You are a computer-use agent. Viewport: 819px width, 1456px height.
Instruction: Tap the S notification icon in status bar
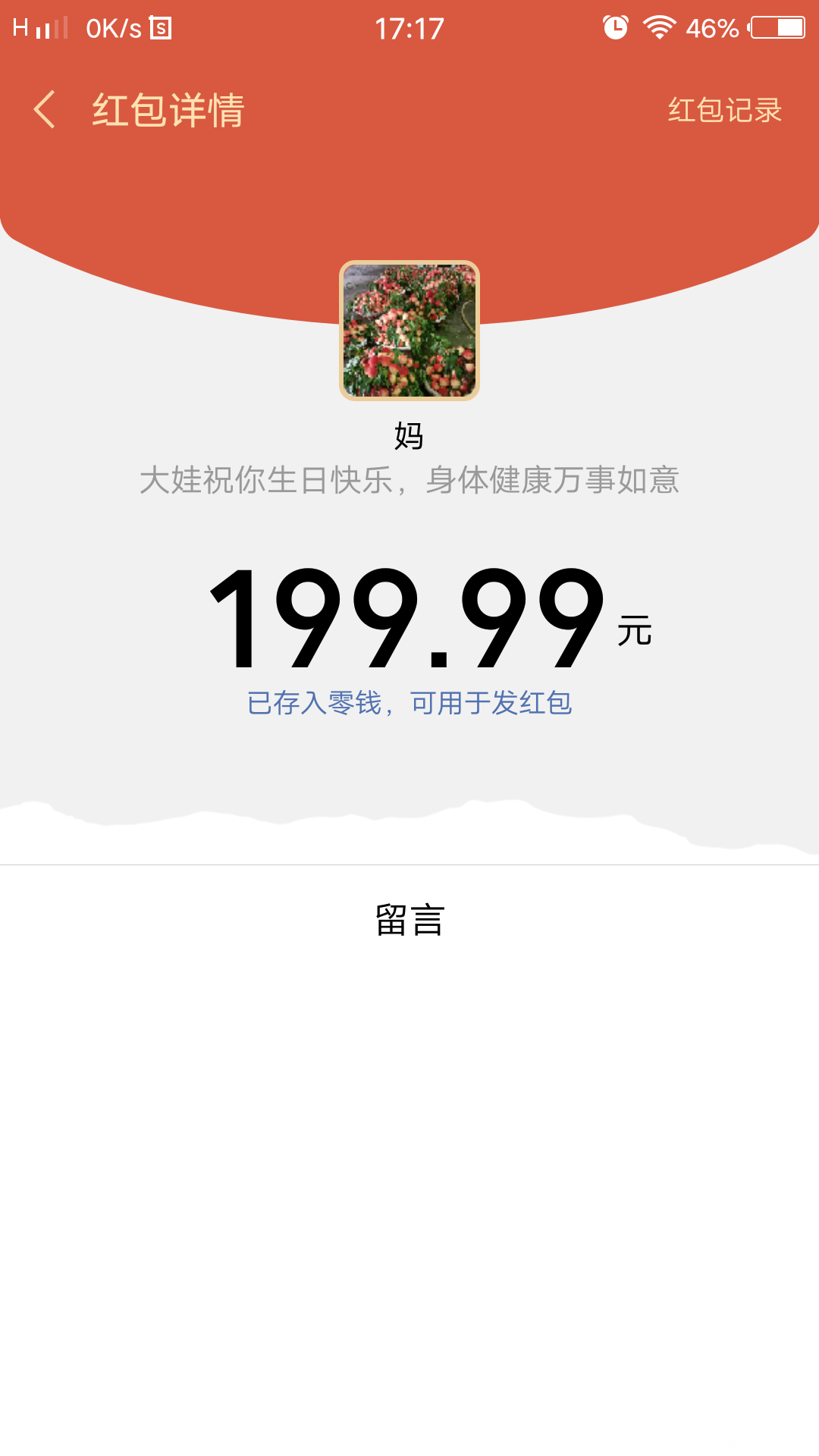(157, 28)
